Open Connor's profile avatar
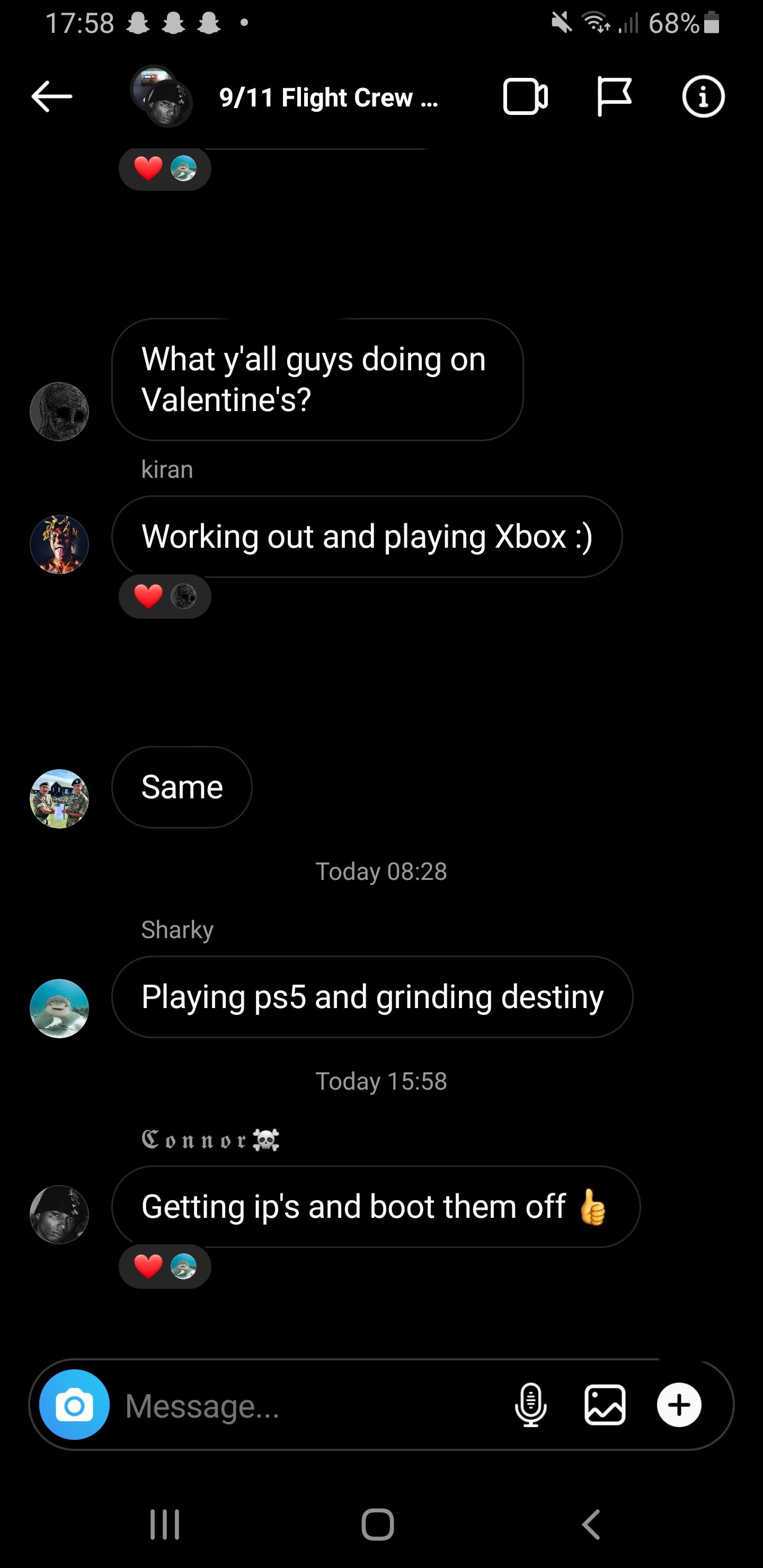The image size is (763, 1568). pyautogui.click(x=59, y=1214)
